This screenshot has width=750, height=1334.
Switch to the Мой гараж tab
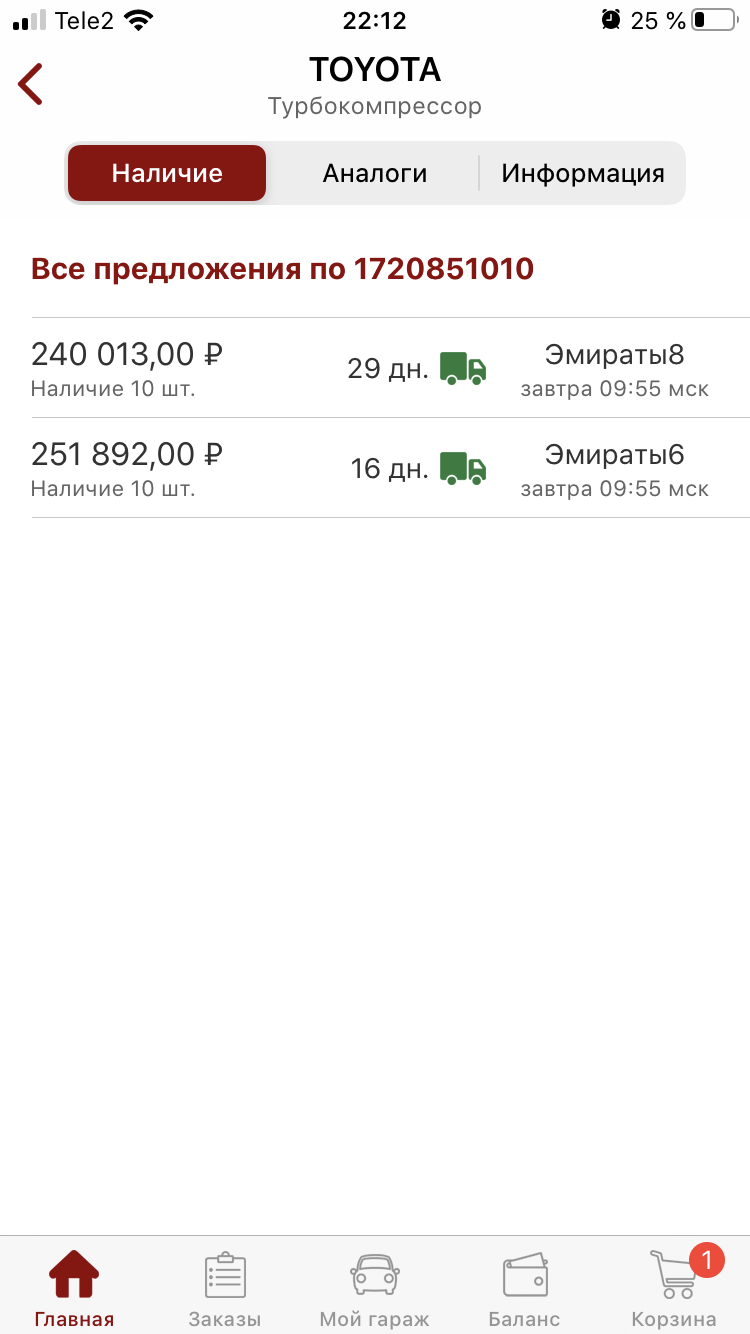[x=374, y=1288]
